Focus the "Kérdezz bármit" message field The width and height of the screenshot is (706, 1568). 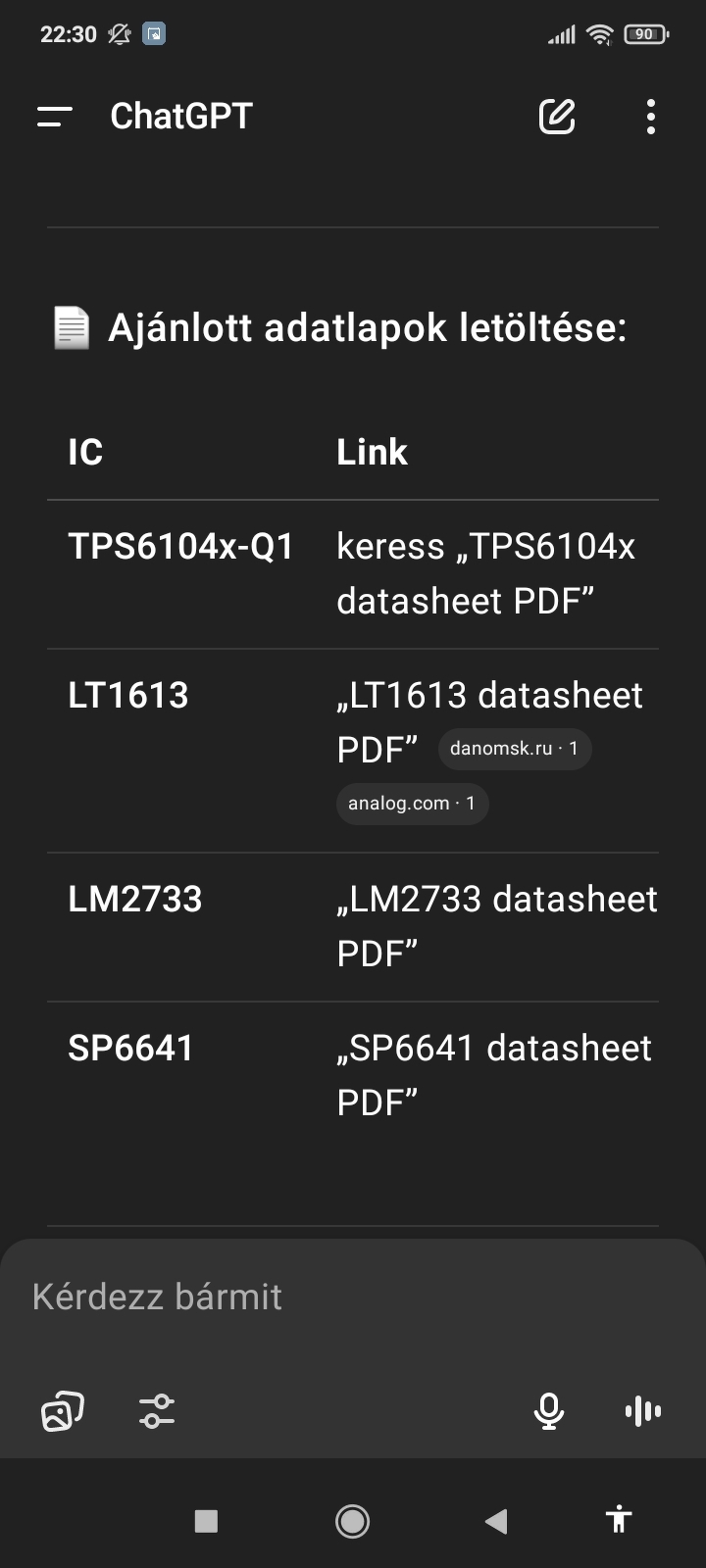point(353,1297)
